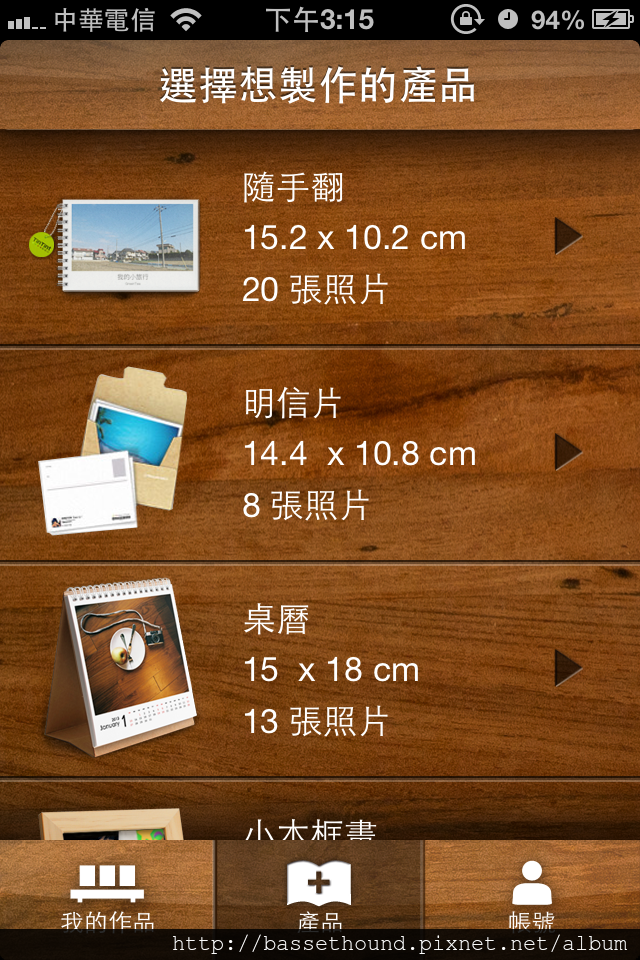
Task: Go to the 產品 tab
Action: (320, 890)
